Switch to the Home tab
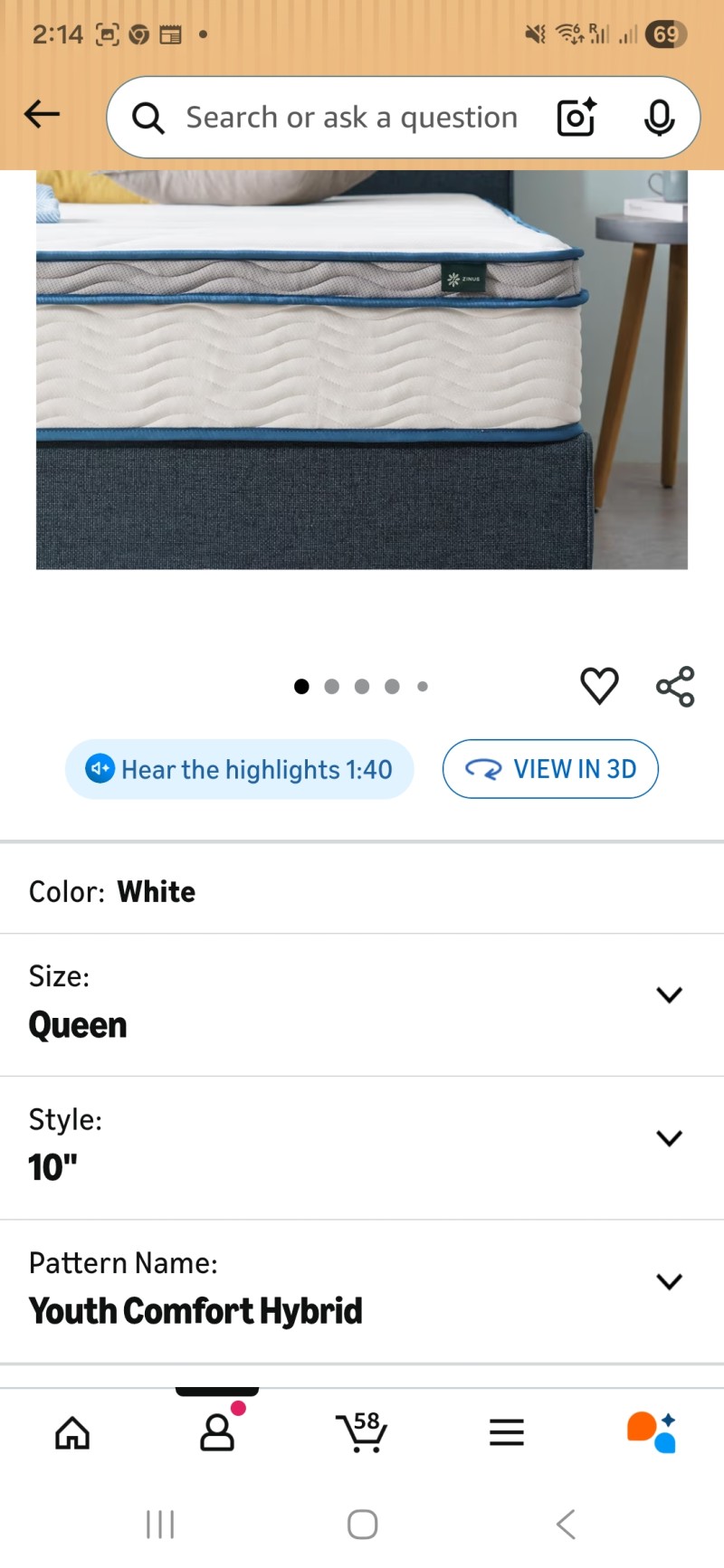Viewport: 724px width, 1568px height. (x=72, y=1432)
